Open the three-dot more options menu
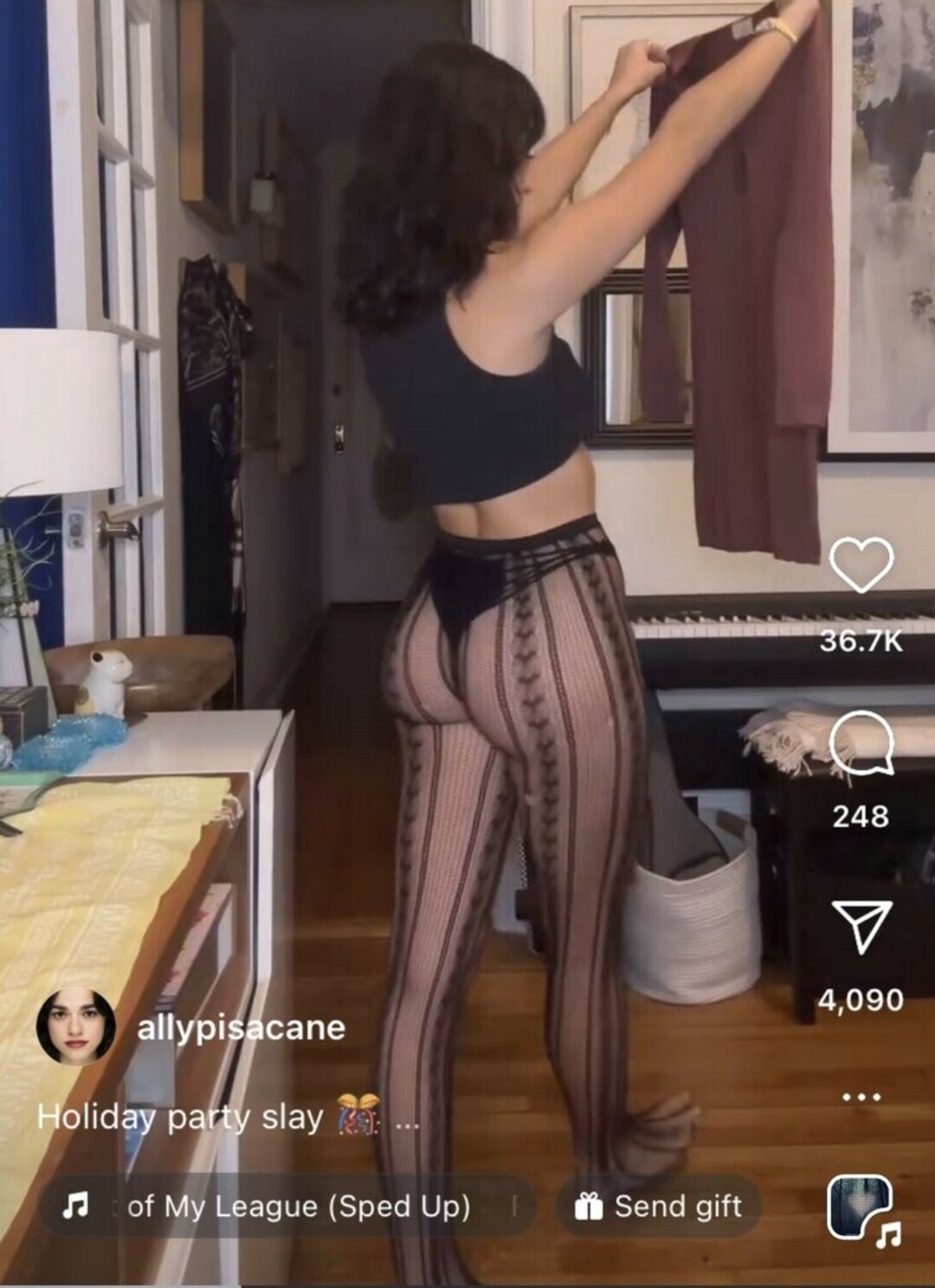This screenshot has width=935, height=1288. [x=861, y=1097]
